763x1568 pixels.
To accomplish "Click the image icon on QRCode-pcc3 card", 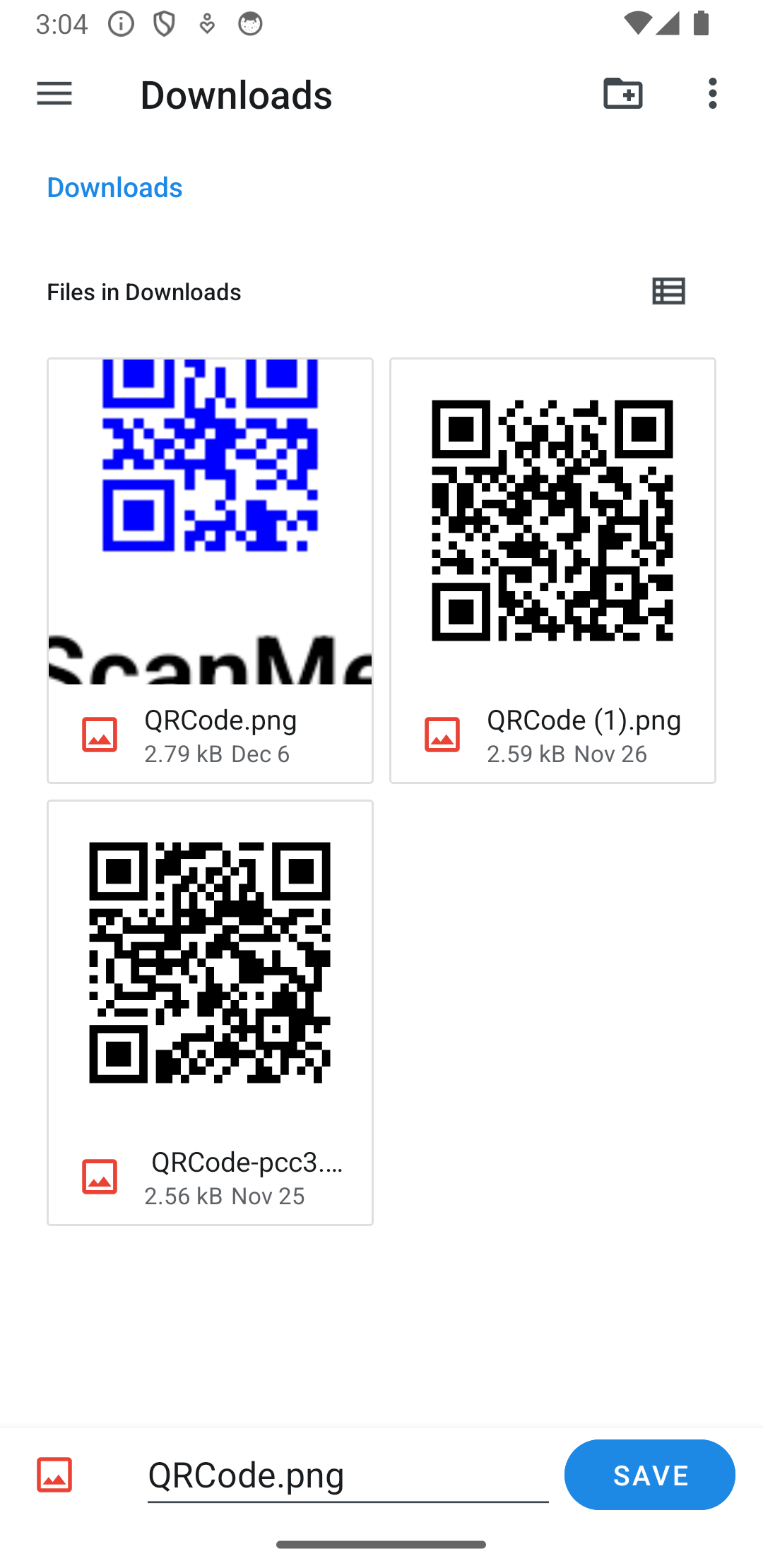I will coord(98,1176).
